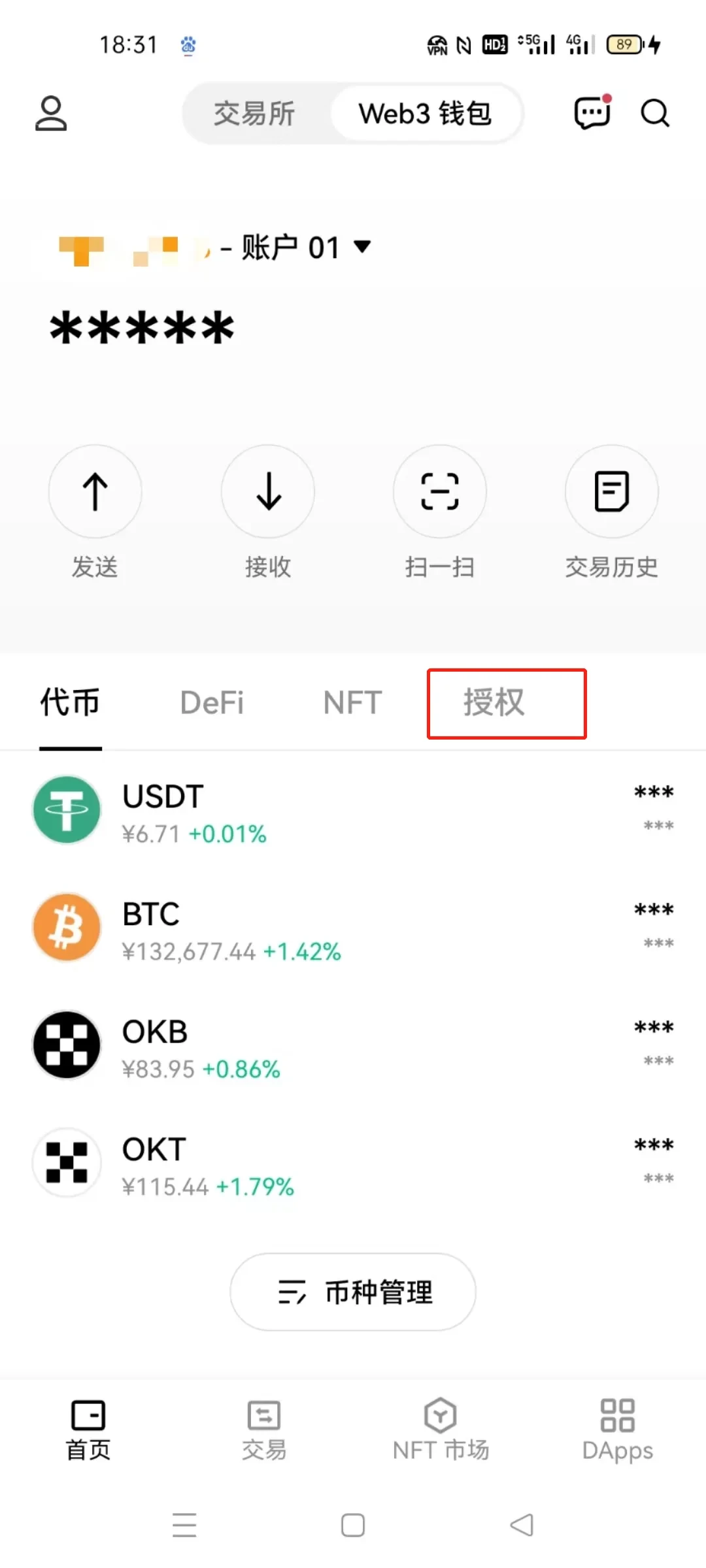Open 扫一扫 scanner

[x=440, y=492]
